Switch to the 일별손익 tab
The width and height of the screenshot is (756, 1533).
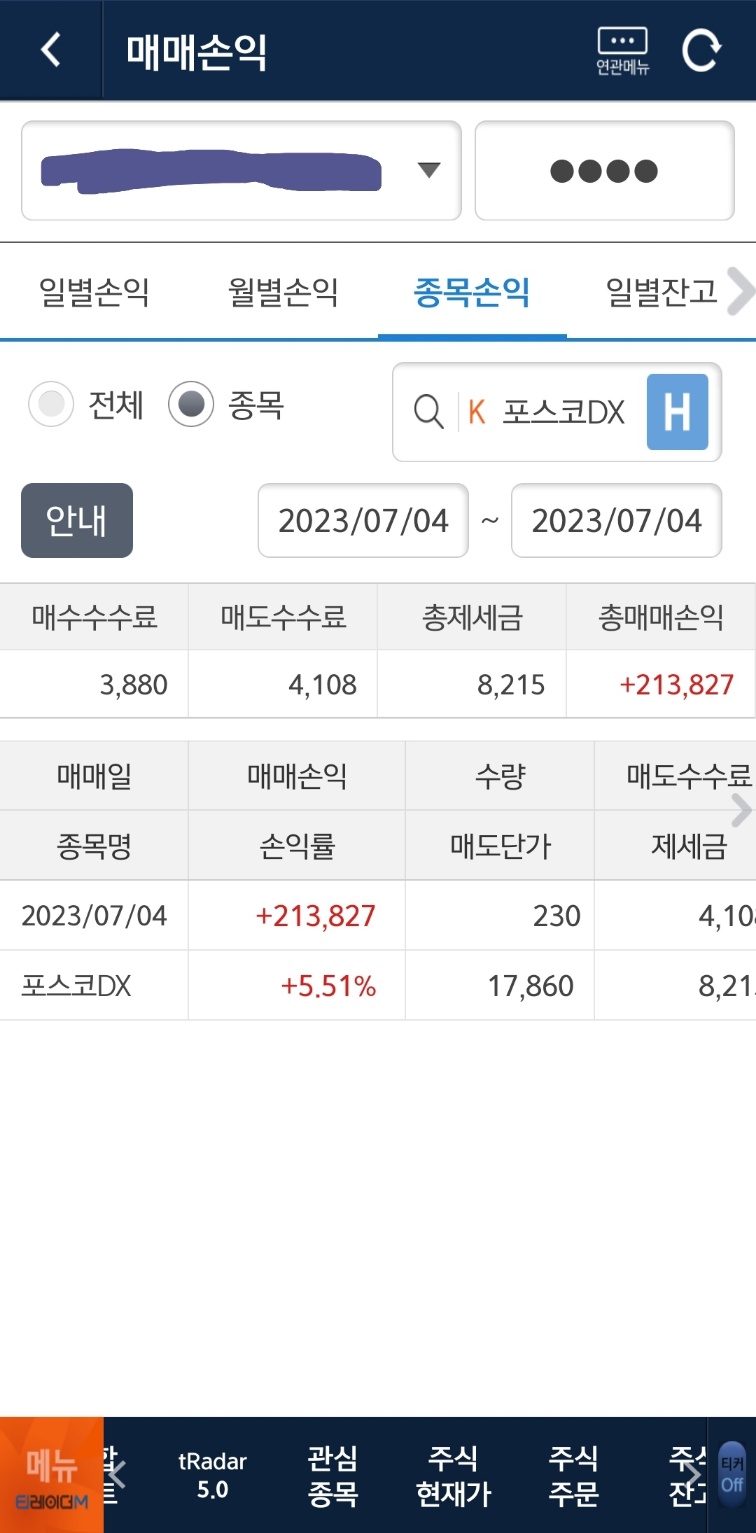tap(94, 293)
